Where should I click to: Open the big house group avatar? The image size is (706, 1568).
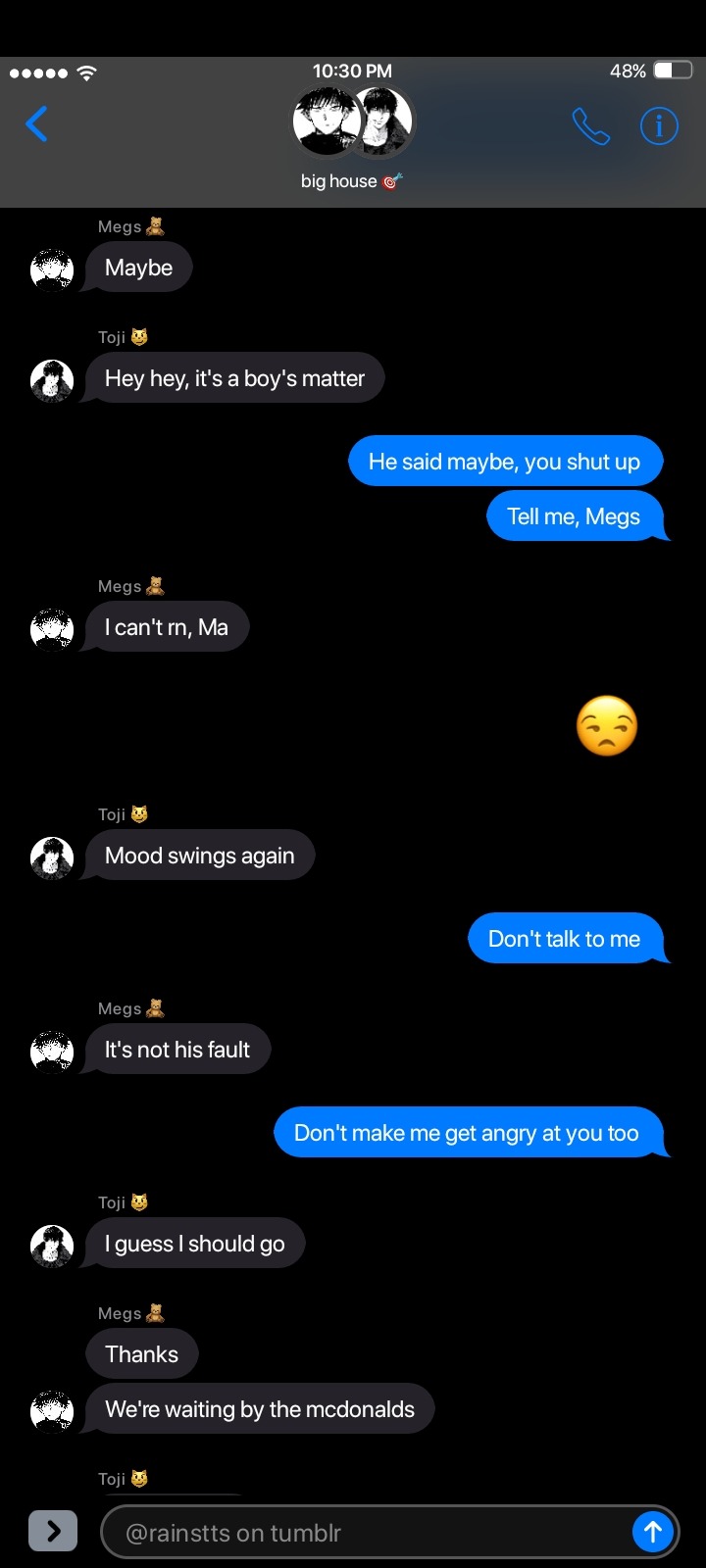353,122
